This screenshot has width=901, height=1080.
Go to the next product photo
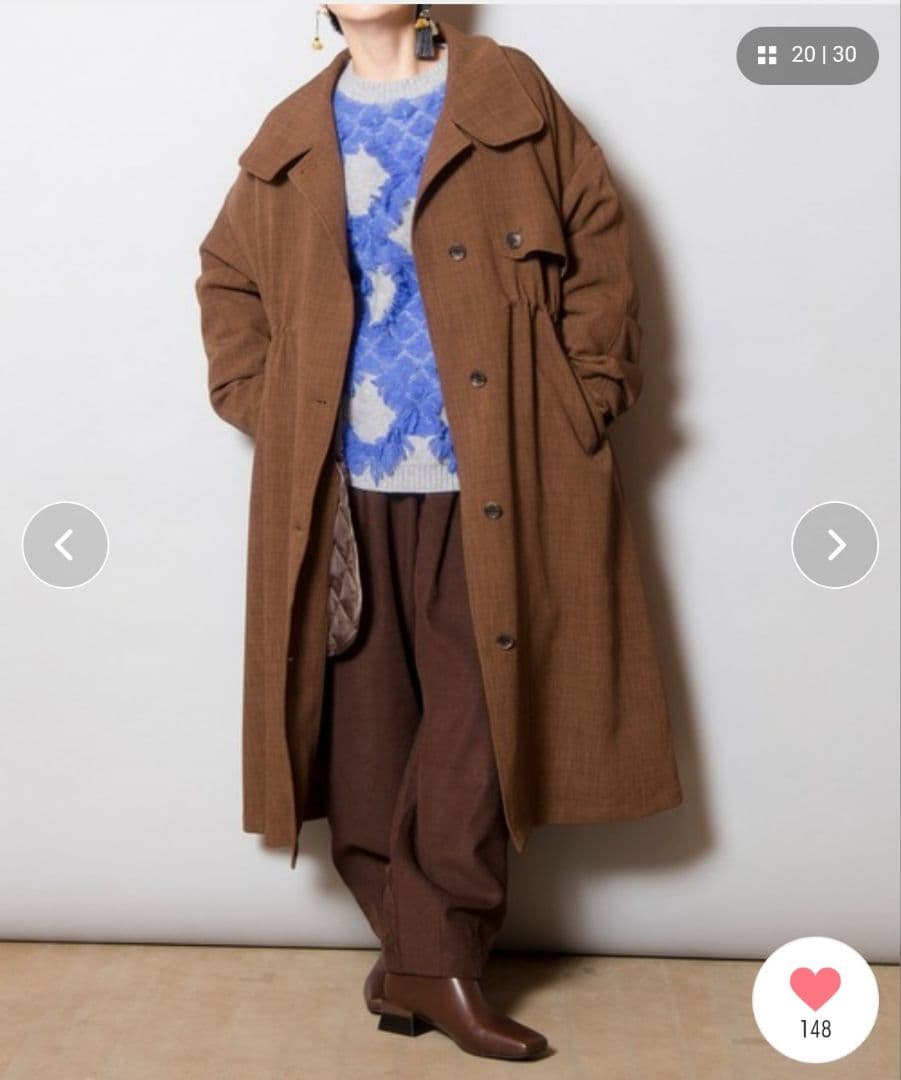[x=835, y=545]
